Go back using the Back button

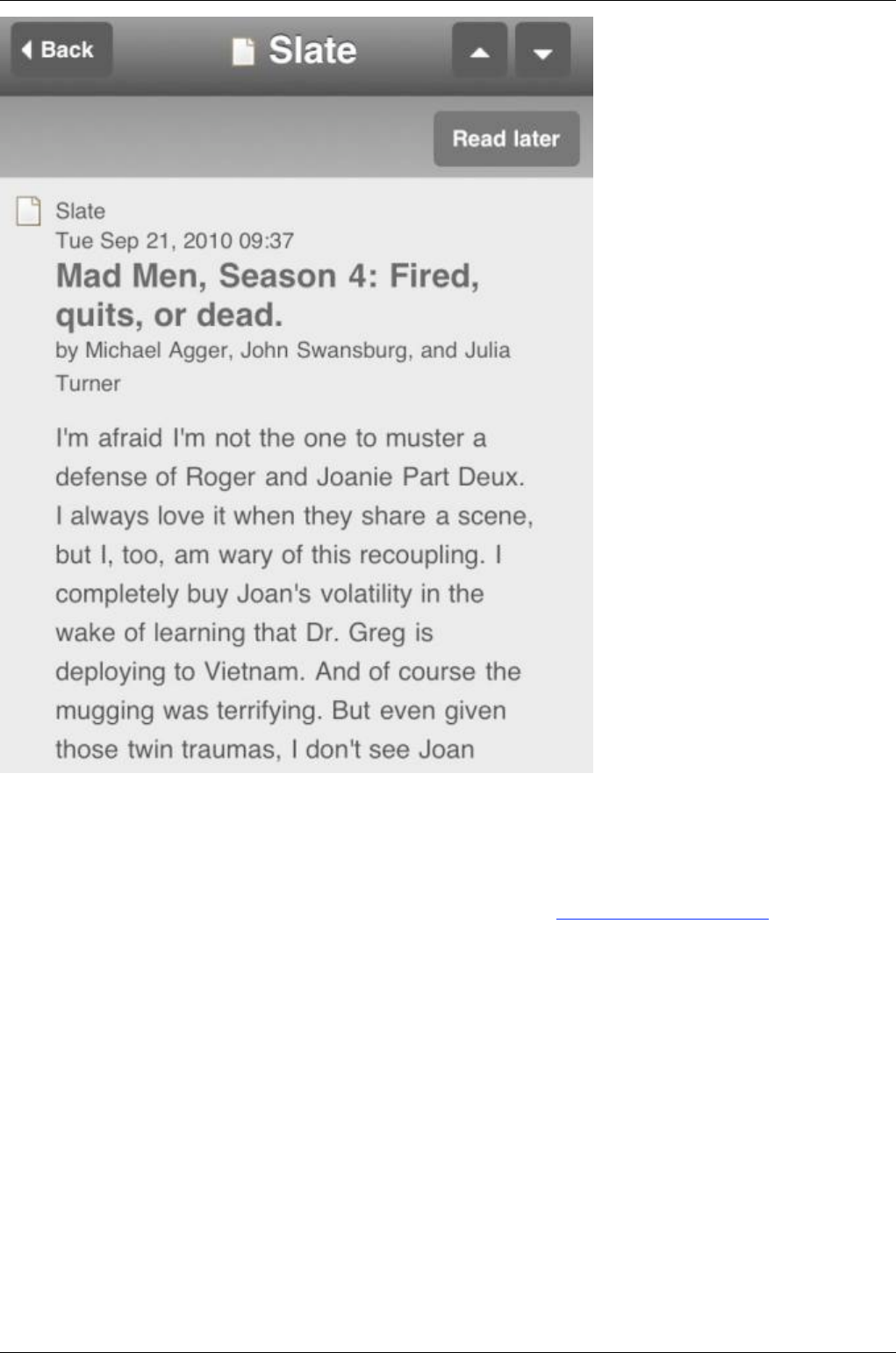61,50
